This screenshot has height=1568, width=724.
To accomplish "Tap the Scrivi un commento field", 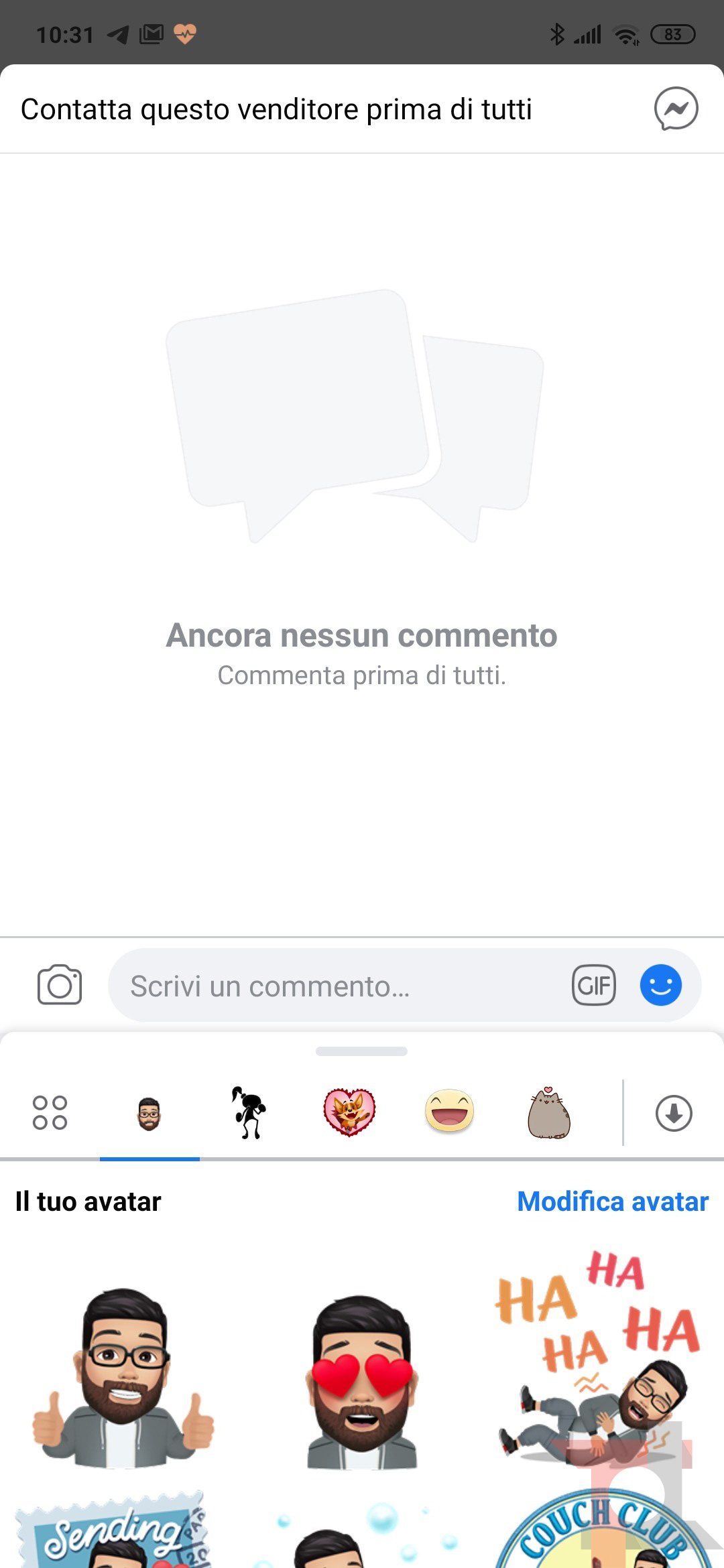I will pos(335,986).
